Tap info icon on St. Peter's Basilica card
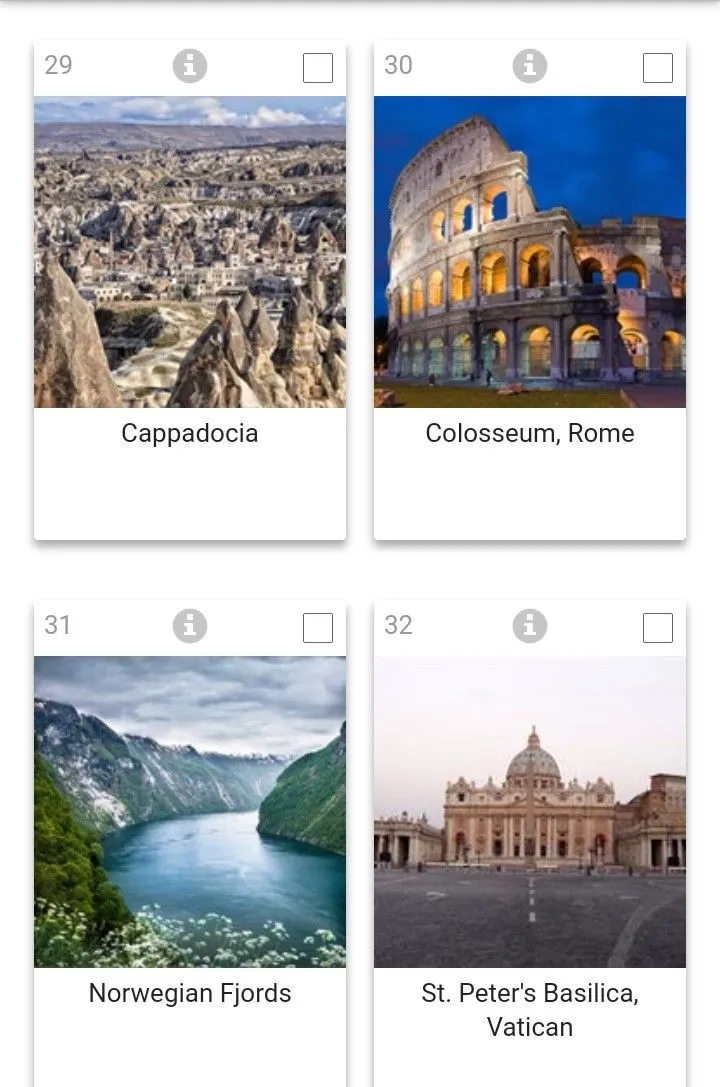 point(530,626)
